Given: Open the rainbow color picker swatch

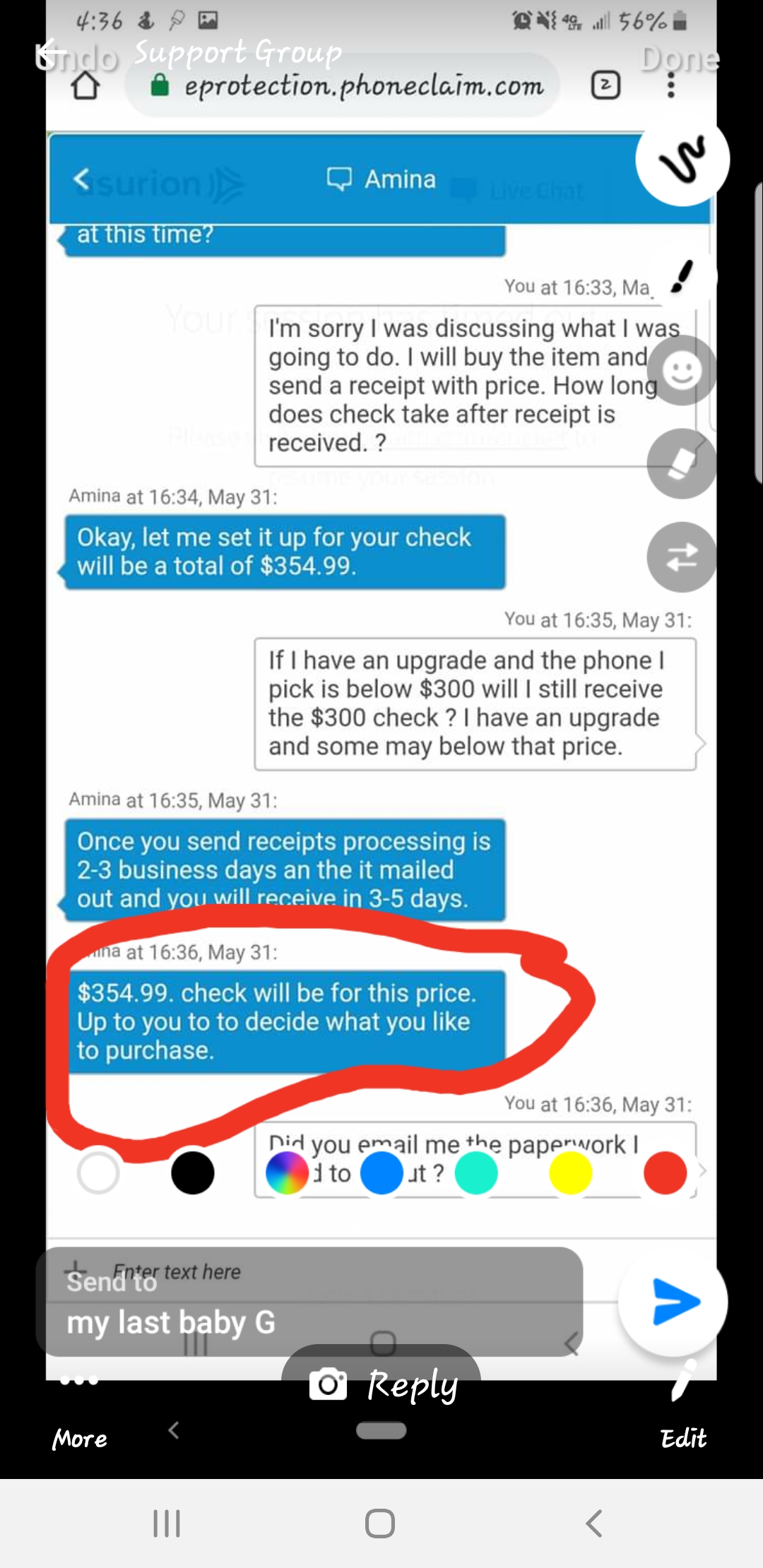Looking at the screenshot, I should click(x=287, y=1172).
